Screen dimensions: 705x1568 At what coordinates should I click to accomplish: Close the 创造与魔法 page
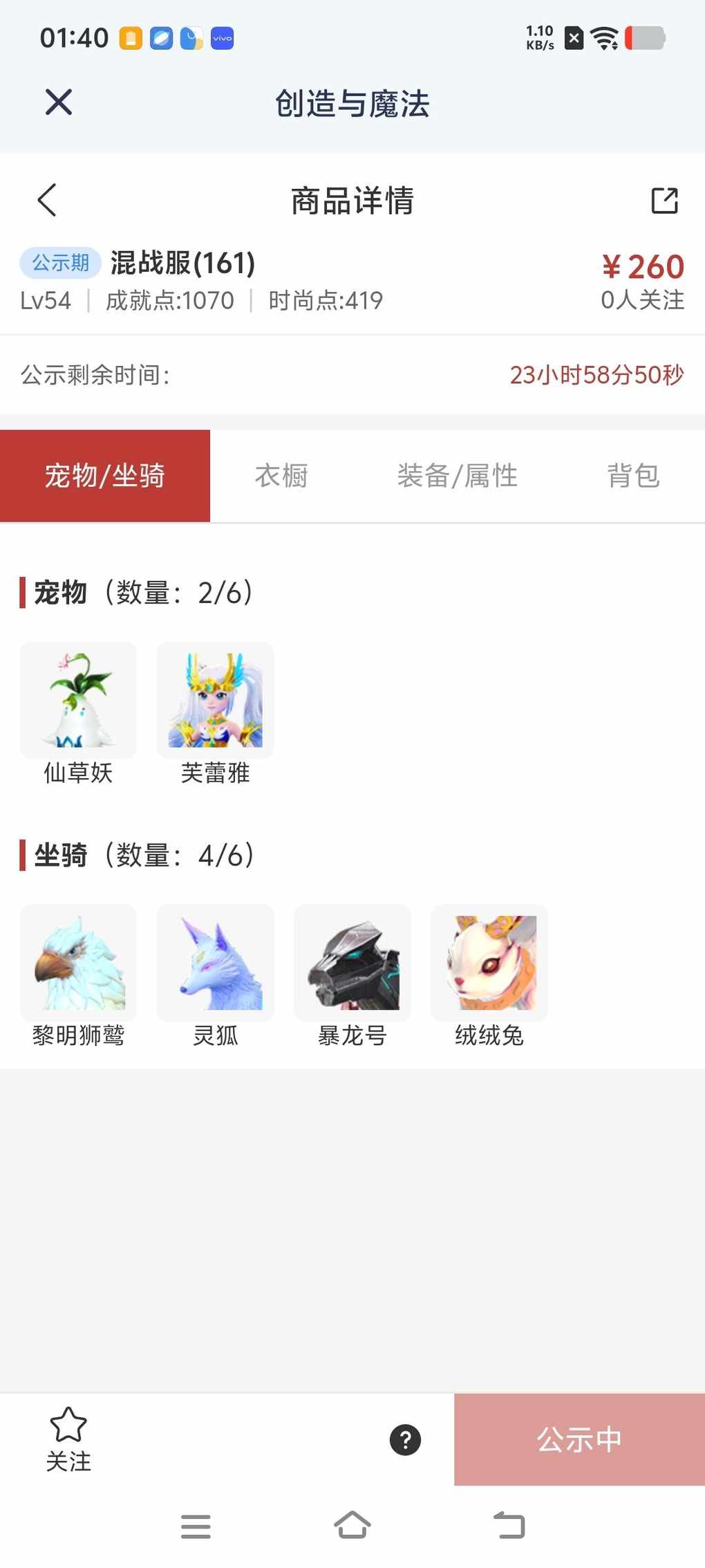pos(59,102)
